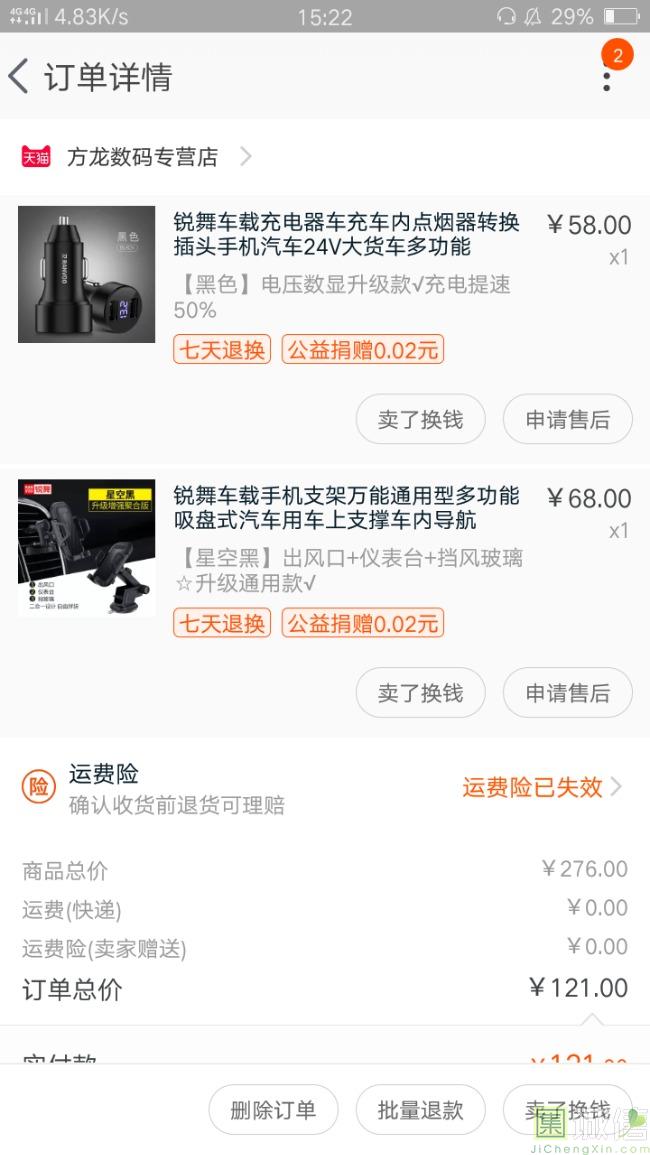Tap 卖了换钱 for the phone holder
This screenshot has height=1155, width=650.
(420, 693)
